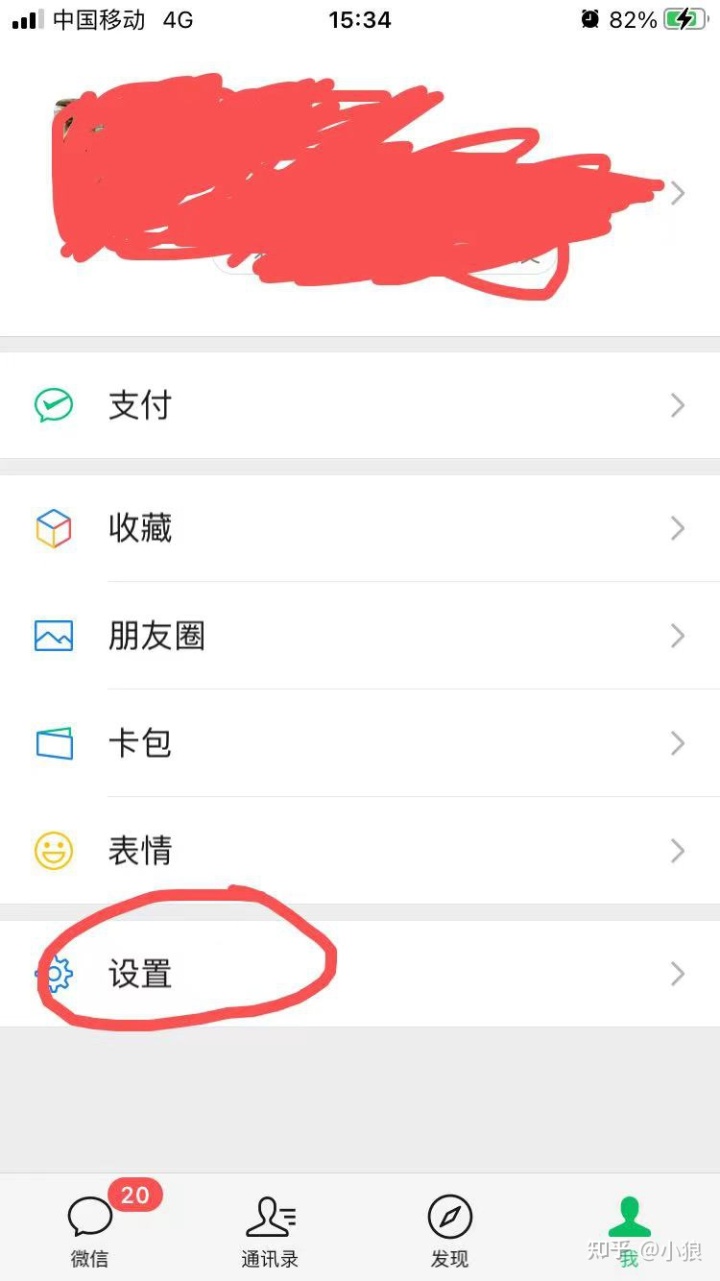Open 朋友圈 moments
The width and height of the screenshot is (720, 1281).
[x=360, y=636]
